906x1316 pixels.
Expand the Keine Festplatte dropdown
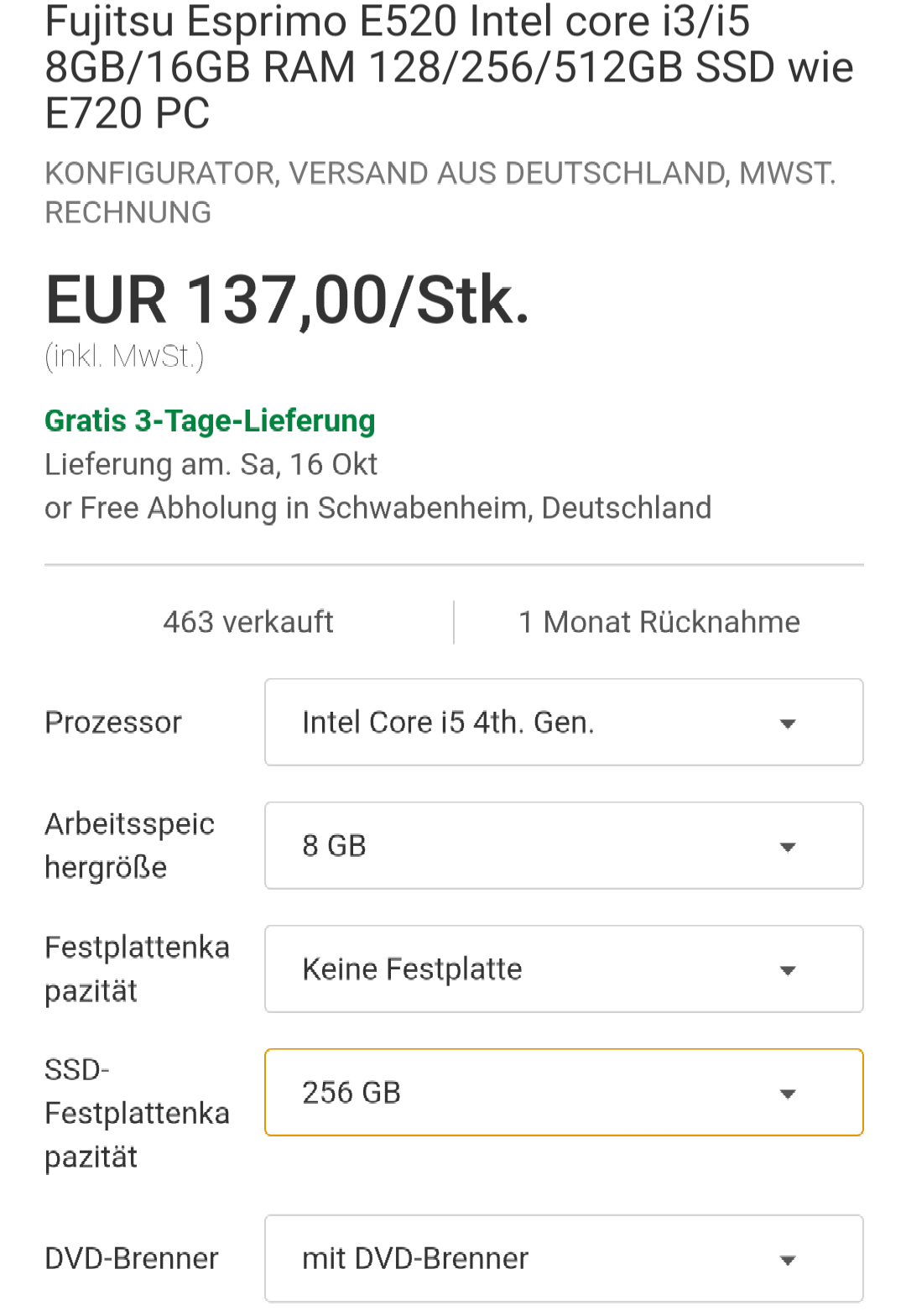click(564, 969)
